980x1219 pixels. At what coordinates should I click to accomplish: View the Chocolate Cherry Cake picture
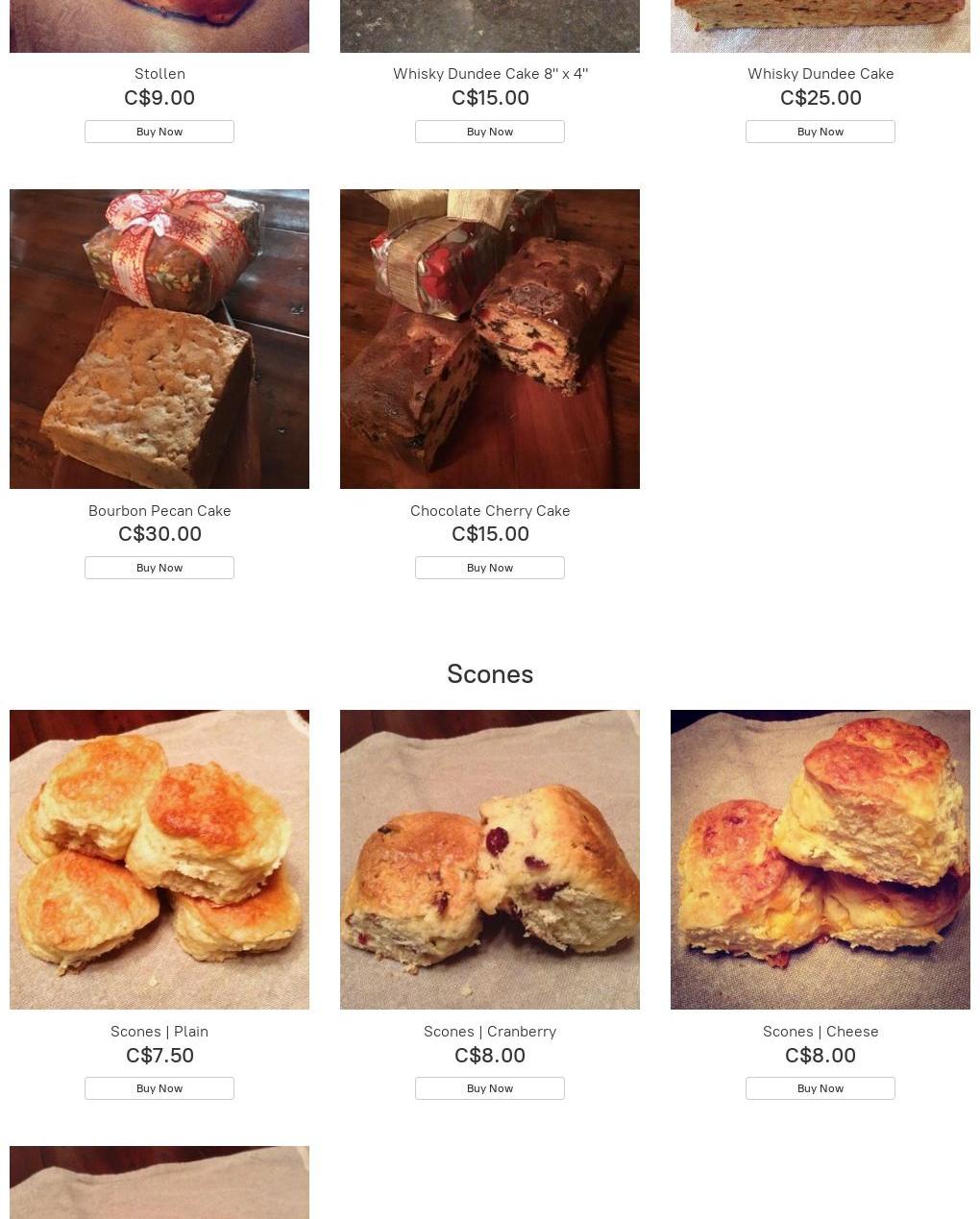[x=490, y=339]
